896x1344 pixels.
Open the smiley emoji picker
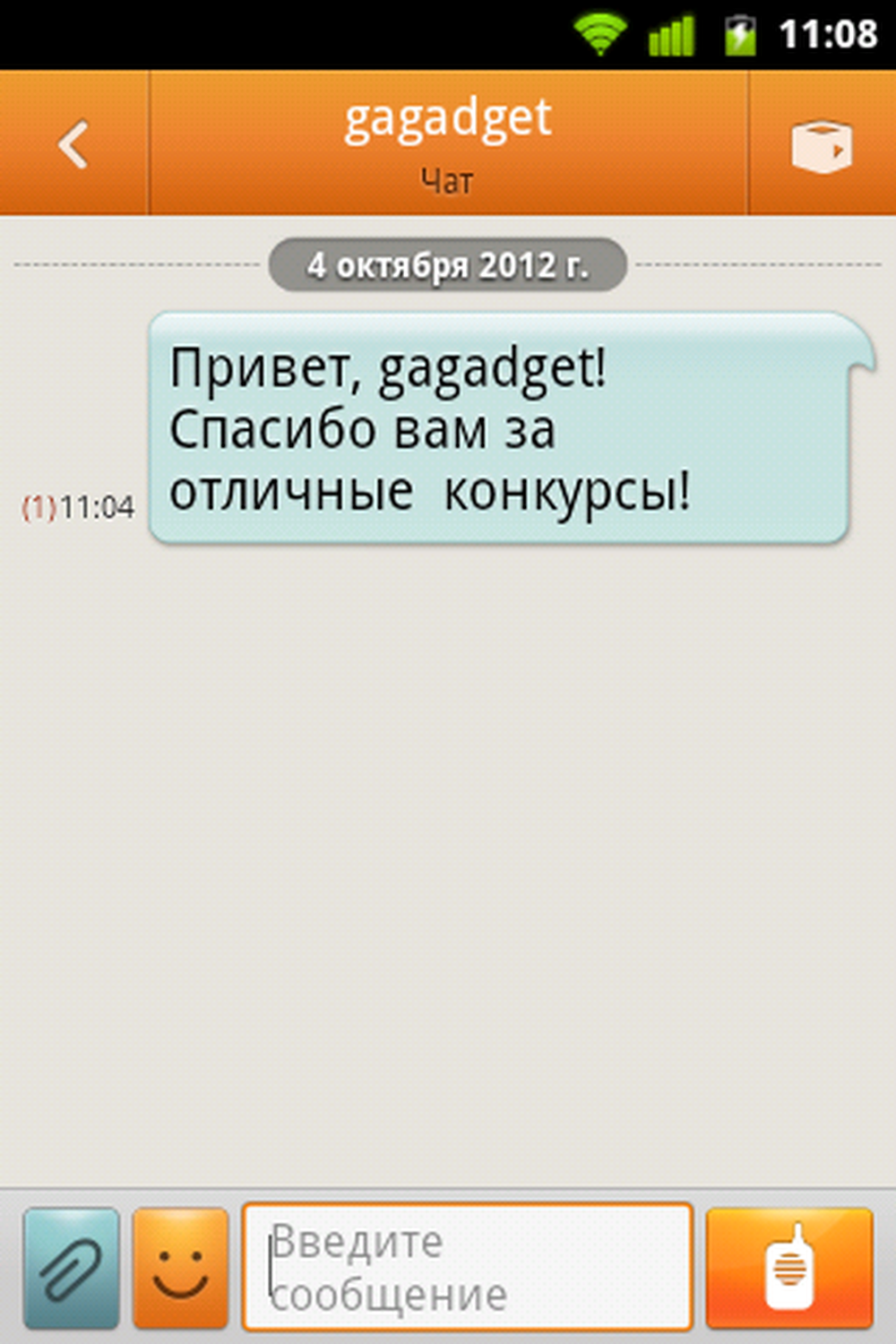point(181,1268)
